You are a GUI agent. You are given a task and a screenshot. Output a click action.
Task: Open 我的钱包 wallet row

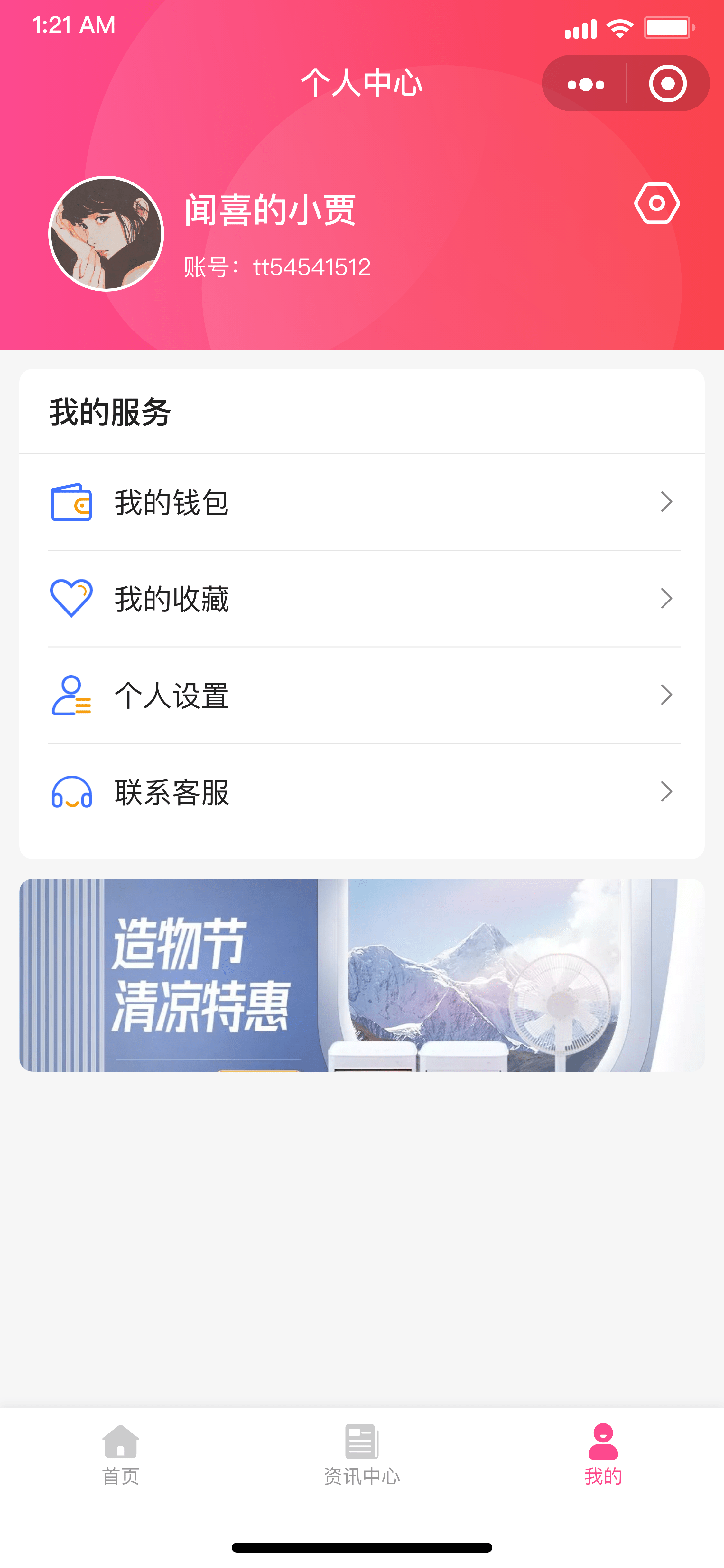click(362, 502)
